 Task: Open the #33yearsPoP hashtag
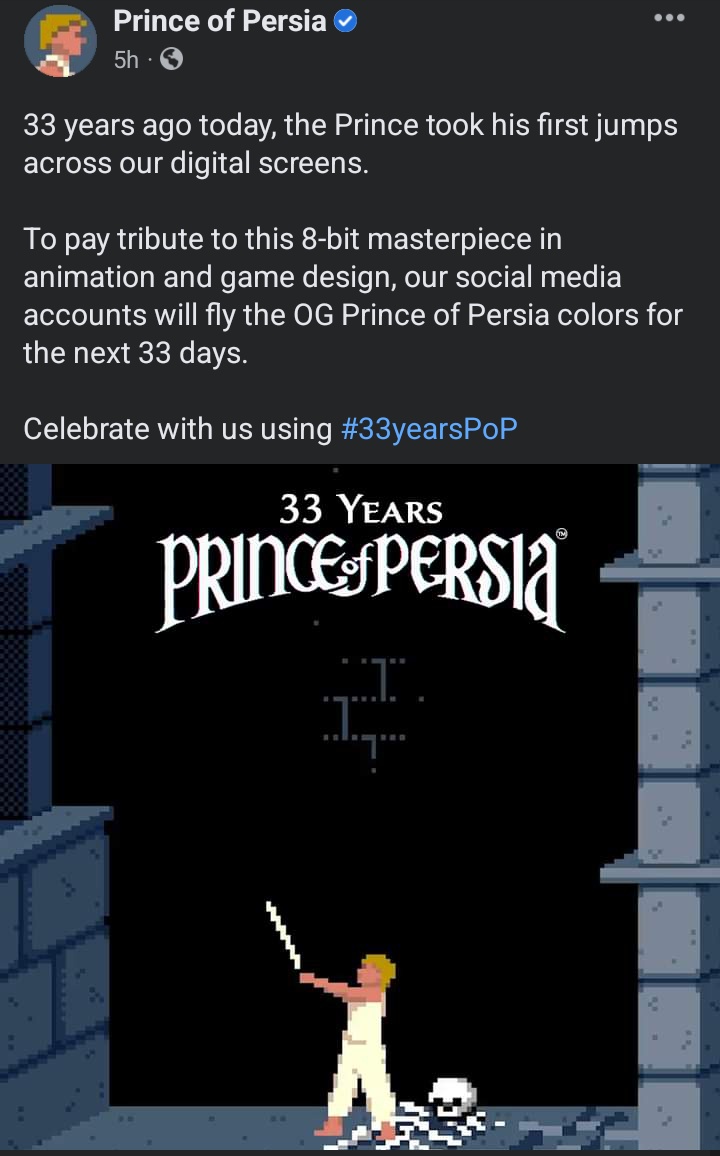point(429,429)
